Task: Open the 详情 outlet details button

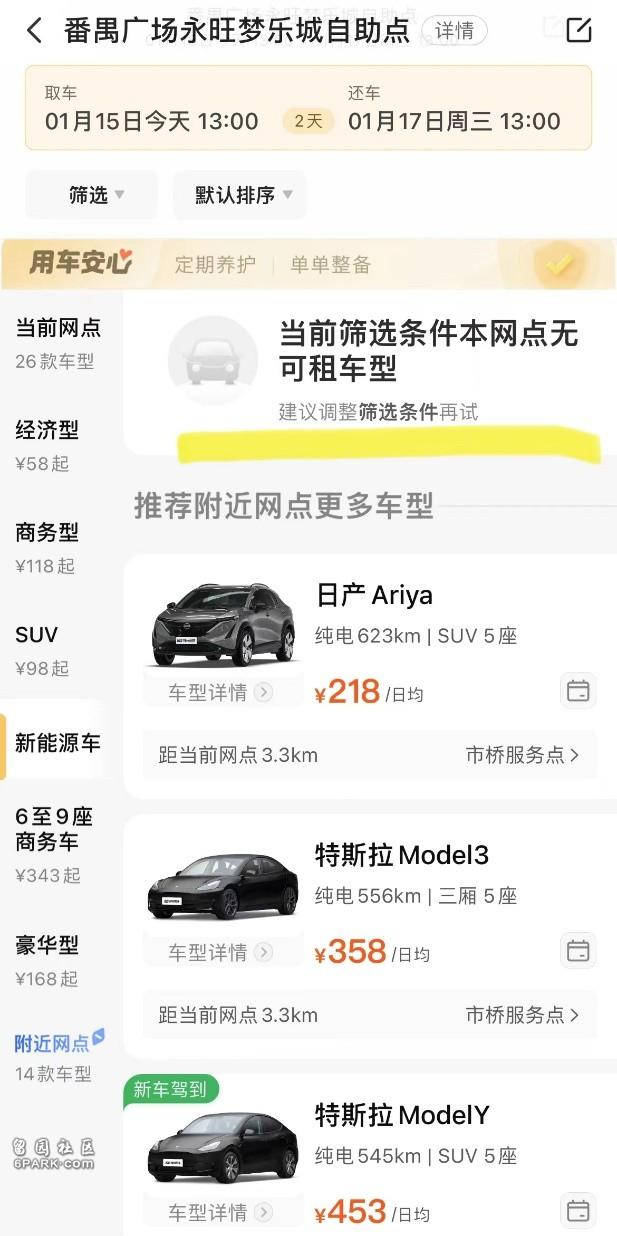Action: [454, 30]
